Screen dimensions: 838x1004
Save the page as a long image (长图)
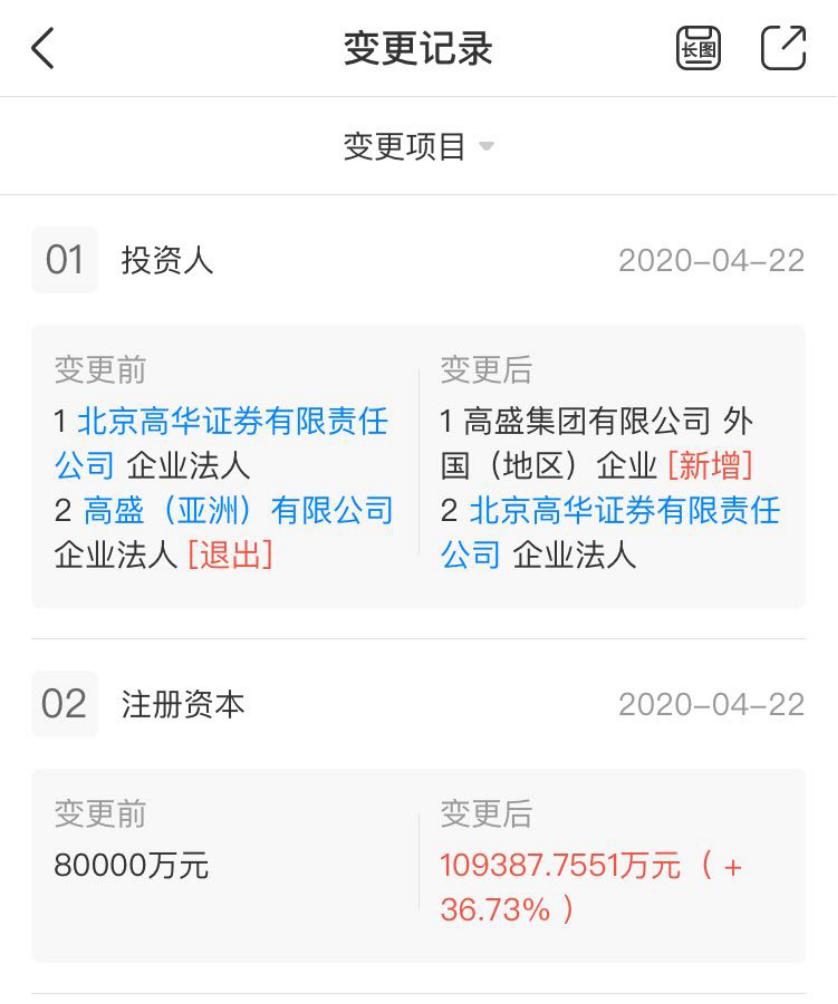click(x=698, y=48)
